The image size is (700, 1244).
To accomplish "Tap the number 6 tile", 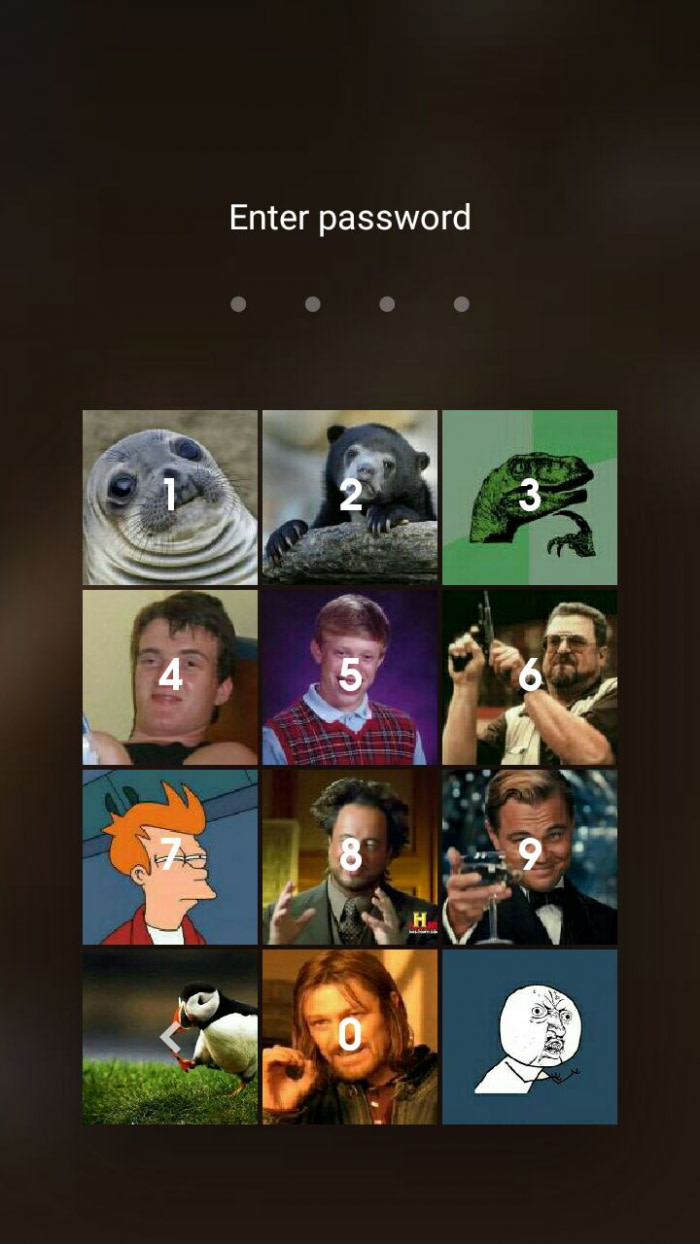I will click(530, 677).
